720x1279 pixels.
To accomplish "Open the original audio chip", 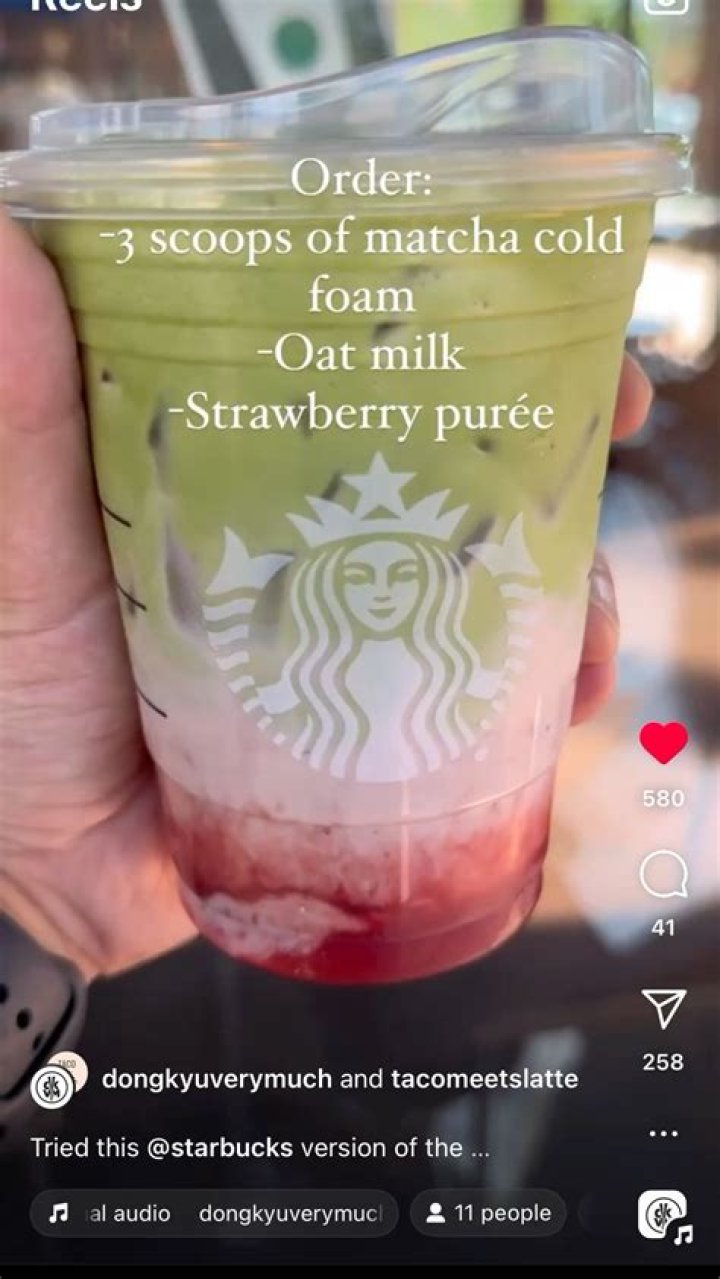I will point(214,1213).
